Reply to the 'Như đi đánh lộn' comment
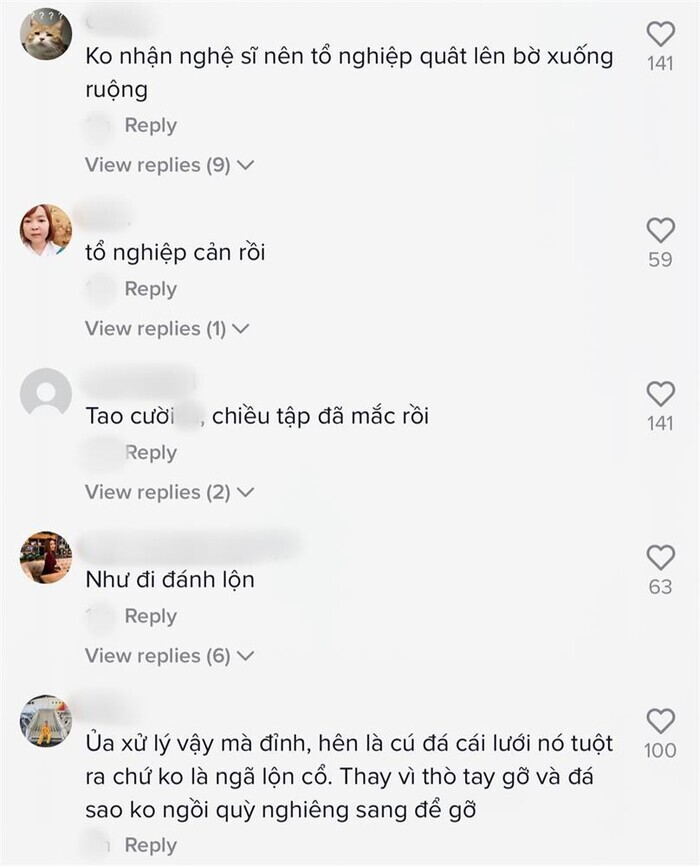 [150, 617]
